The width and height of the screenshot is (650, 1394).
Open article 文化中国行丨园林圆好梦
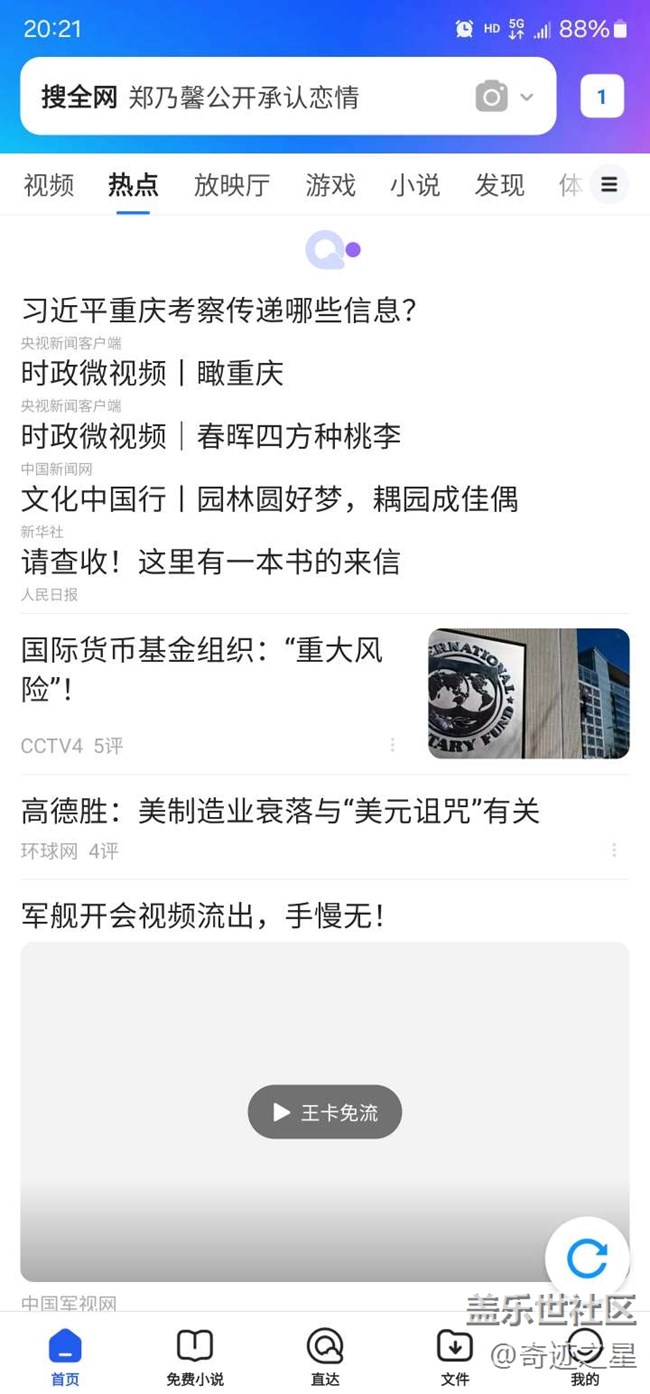(269, 498)
